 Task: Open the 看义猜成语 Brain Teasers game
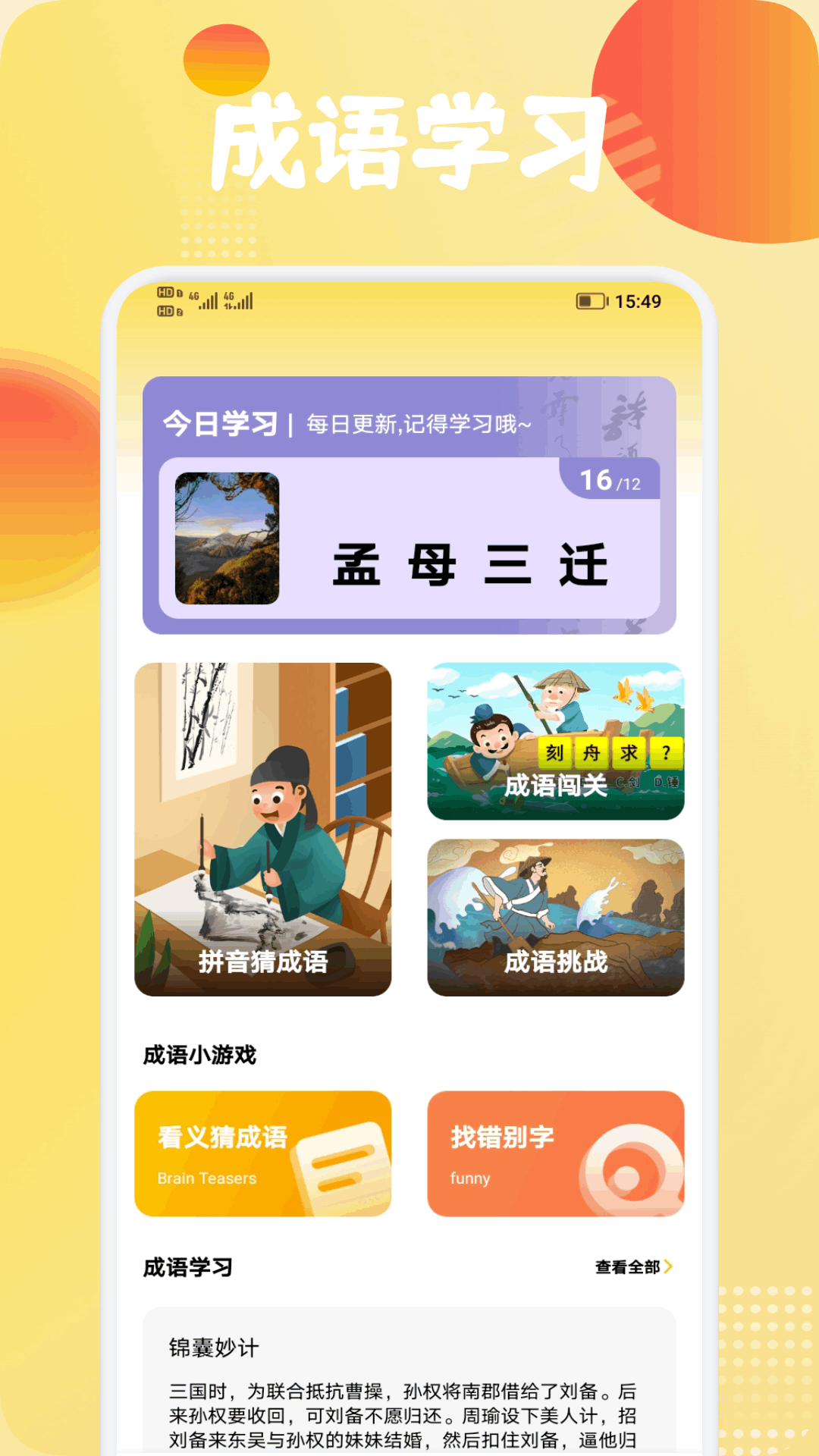click(262, 1153)
